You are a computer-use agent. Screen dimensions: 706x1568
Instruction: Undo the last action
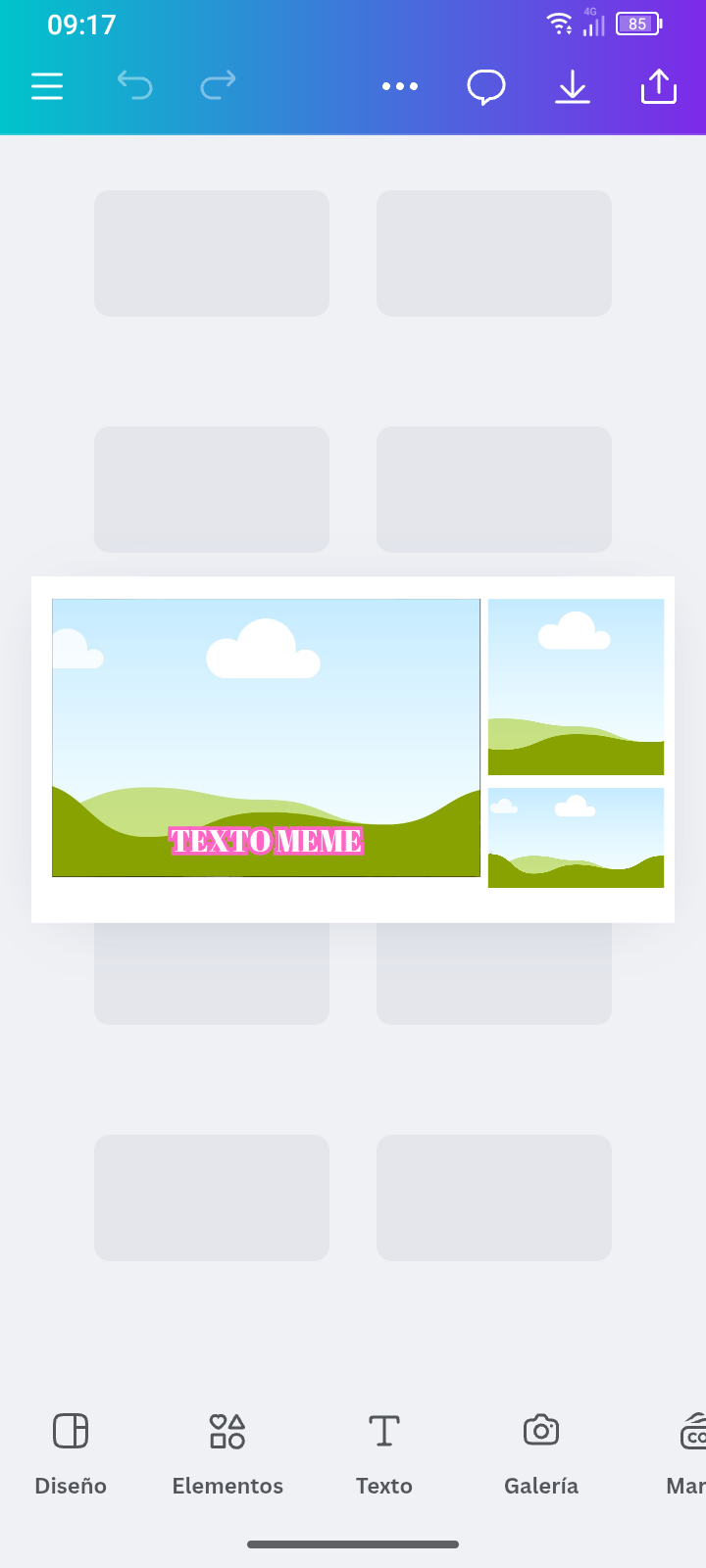coord(134,86)
